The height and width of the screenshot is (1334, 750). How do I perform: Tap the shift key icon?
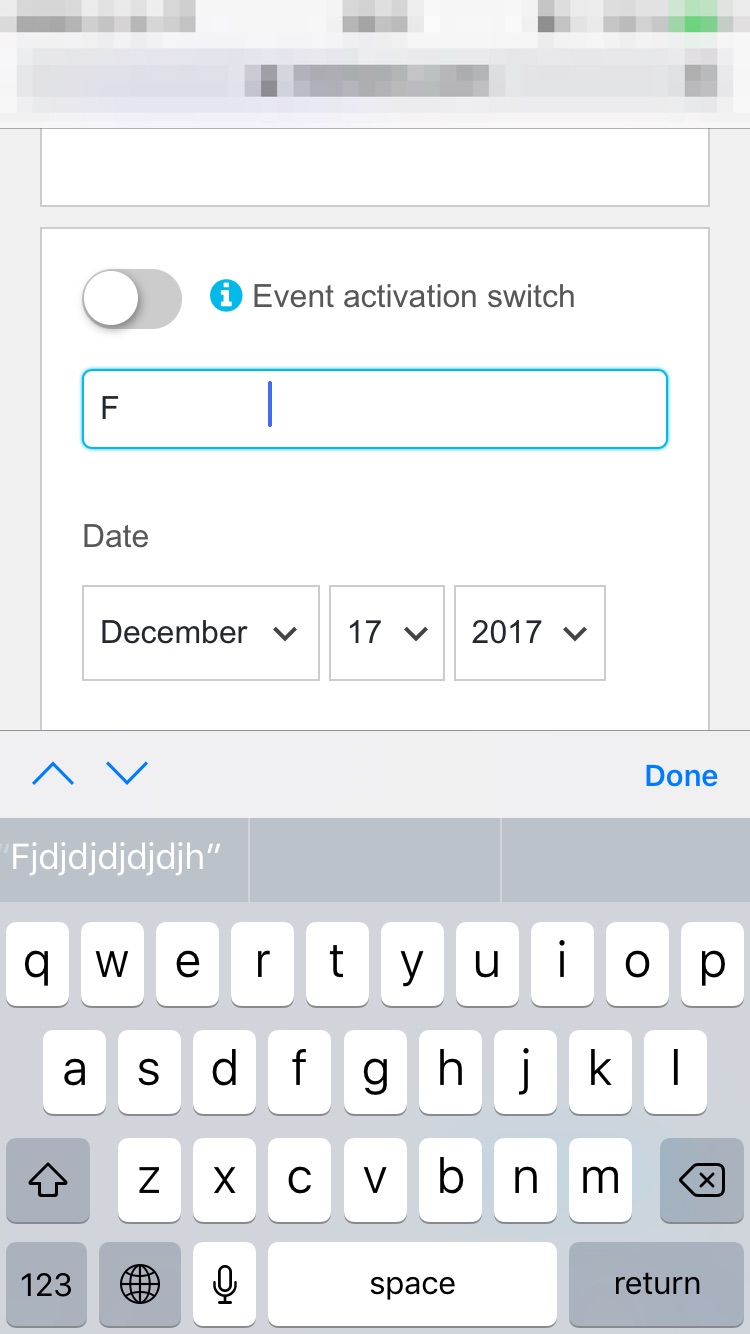point(47,1181)
